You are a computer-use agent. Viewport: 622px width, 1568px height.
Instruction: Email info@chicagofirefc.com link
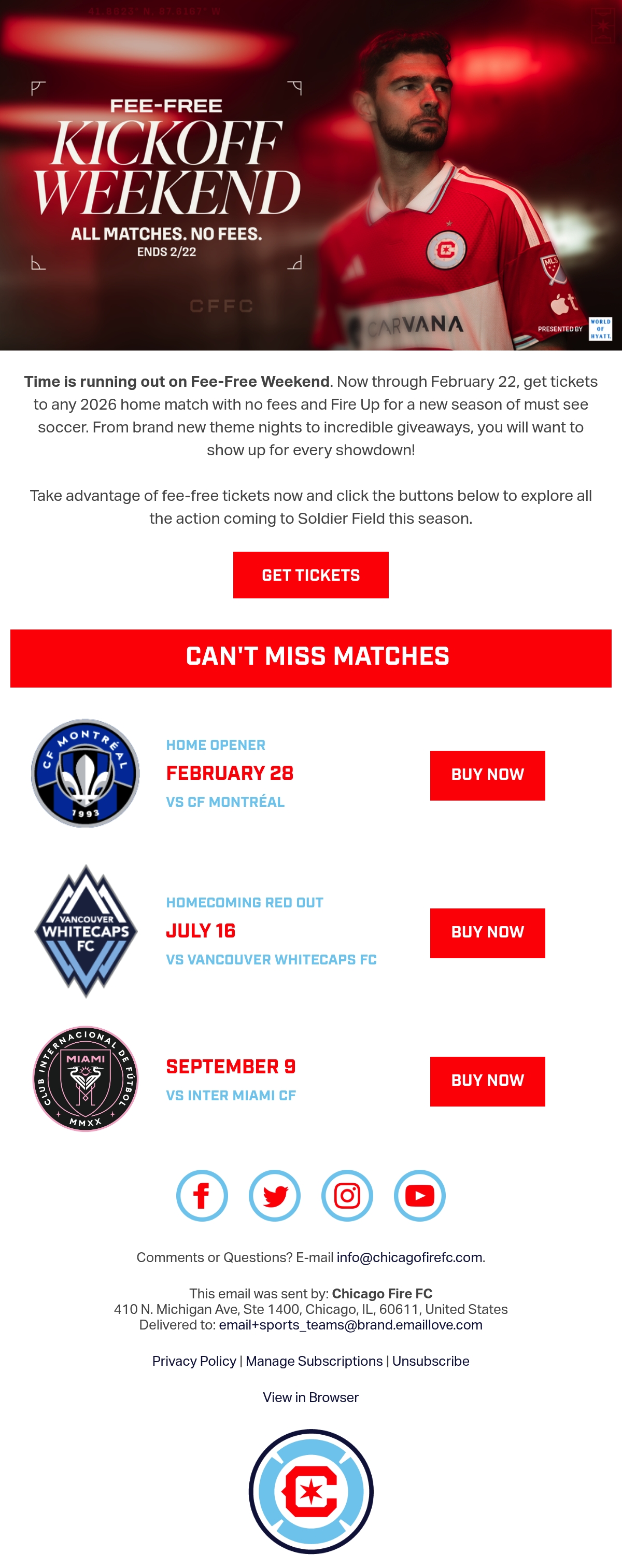coord(409,1257)
